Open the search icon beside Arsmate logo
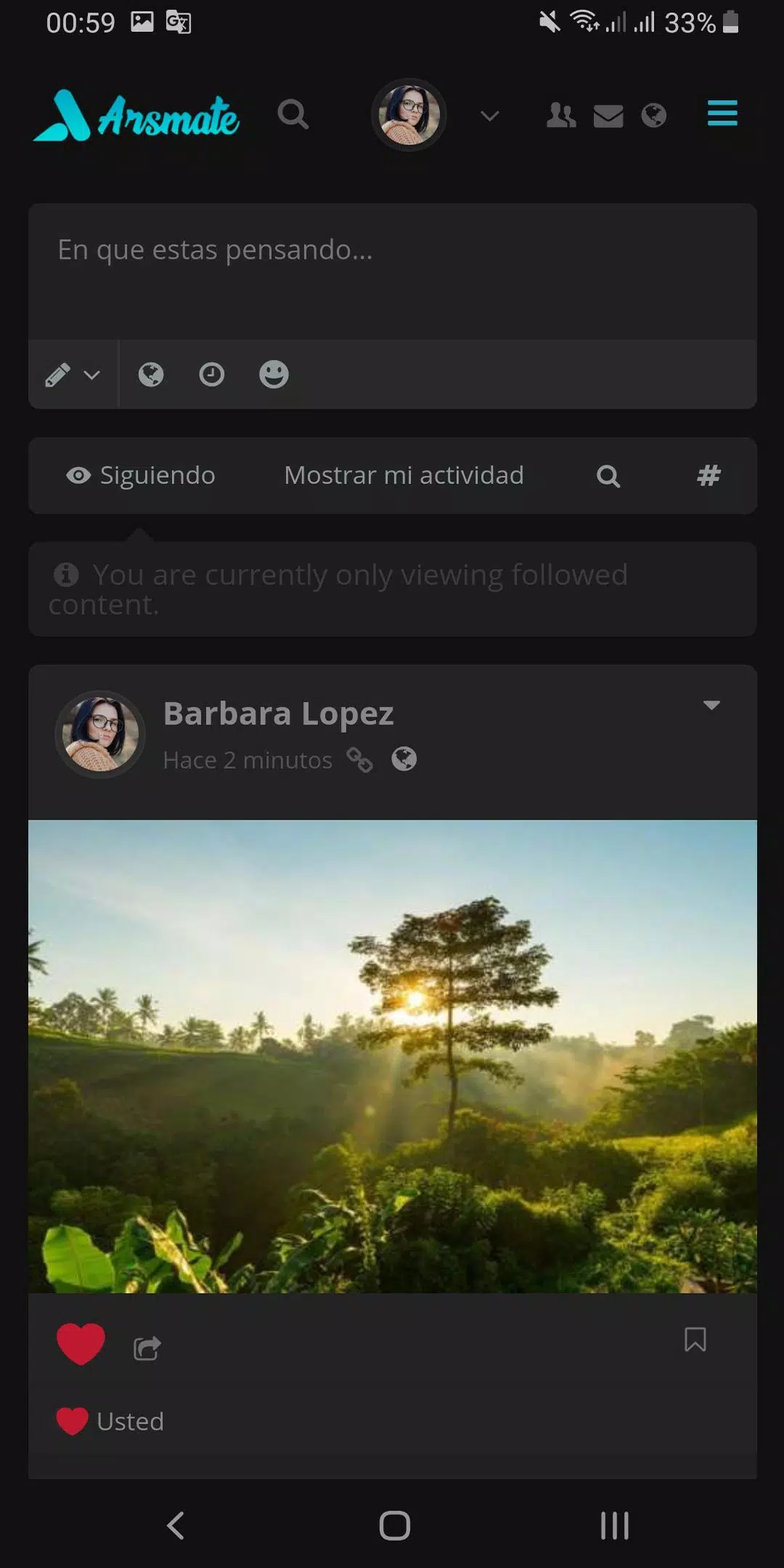The image size is (784, 1568). point(293,115)
